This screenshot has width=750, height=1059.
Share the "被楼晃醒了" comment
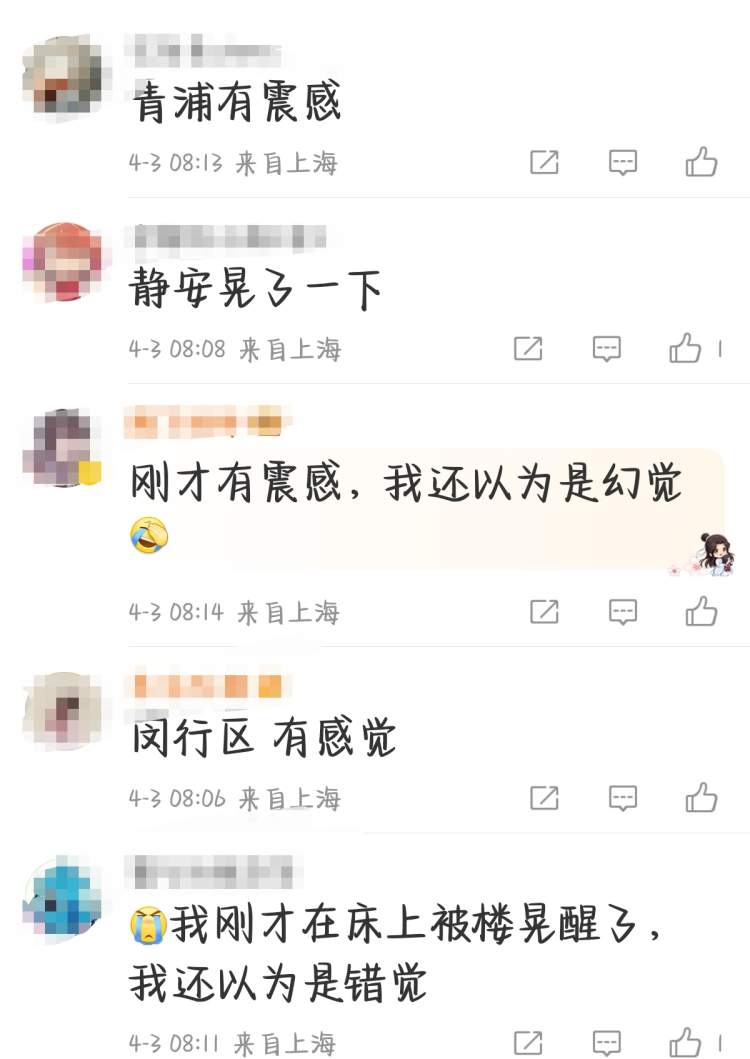point(528,1042)
